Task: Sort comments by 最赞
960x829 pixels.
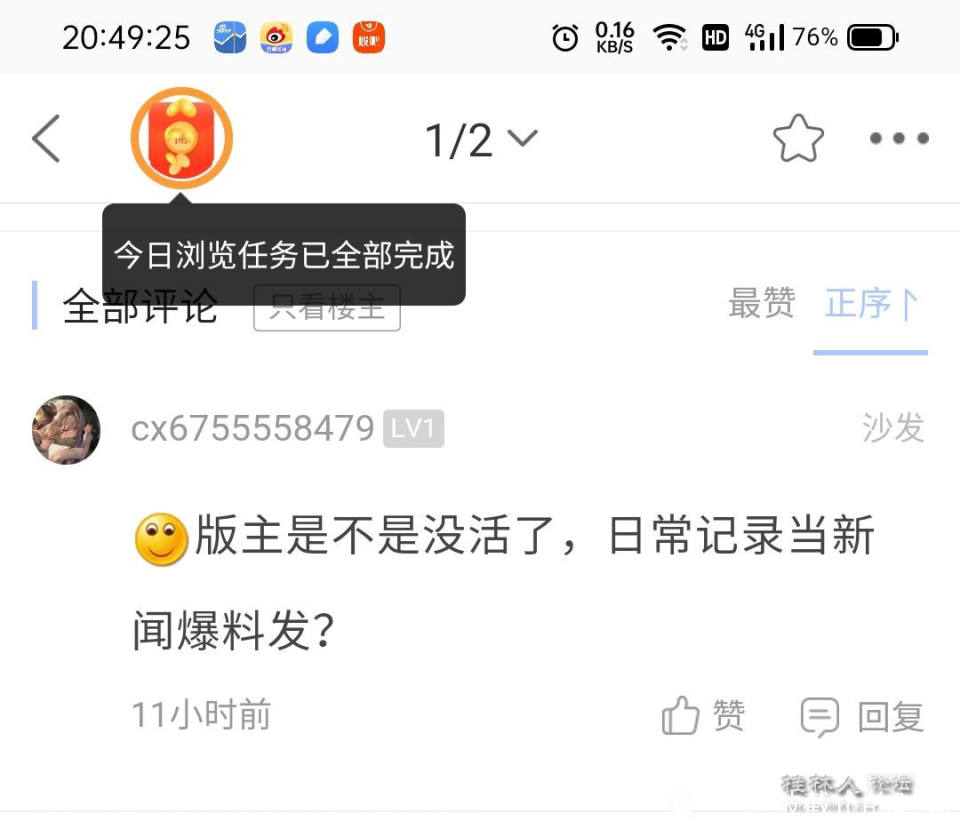Action: pos(761,303)
